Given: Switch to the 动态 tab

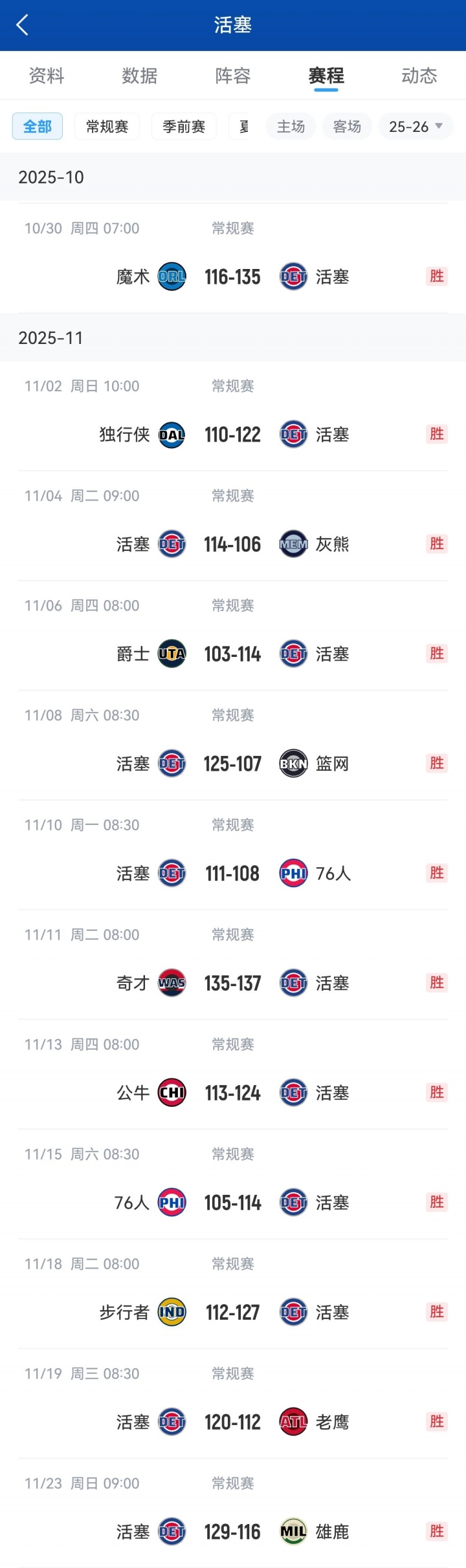Looking at the screenshot, I should (x=419, y=76).
